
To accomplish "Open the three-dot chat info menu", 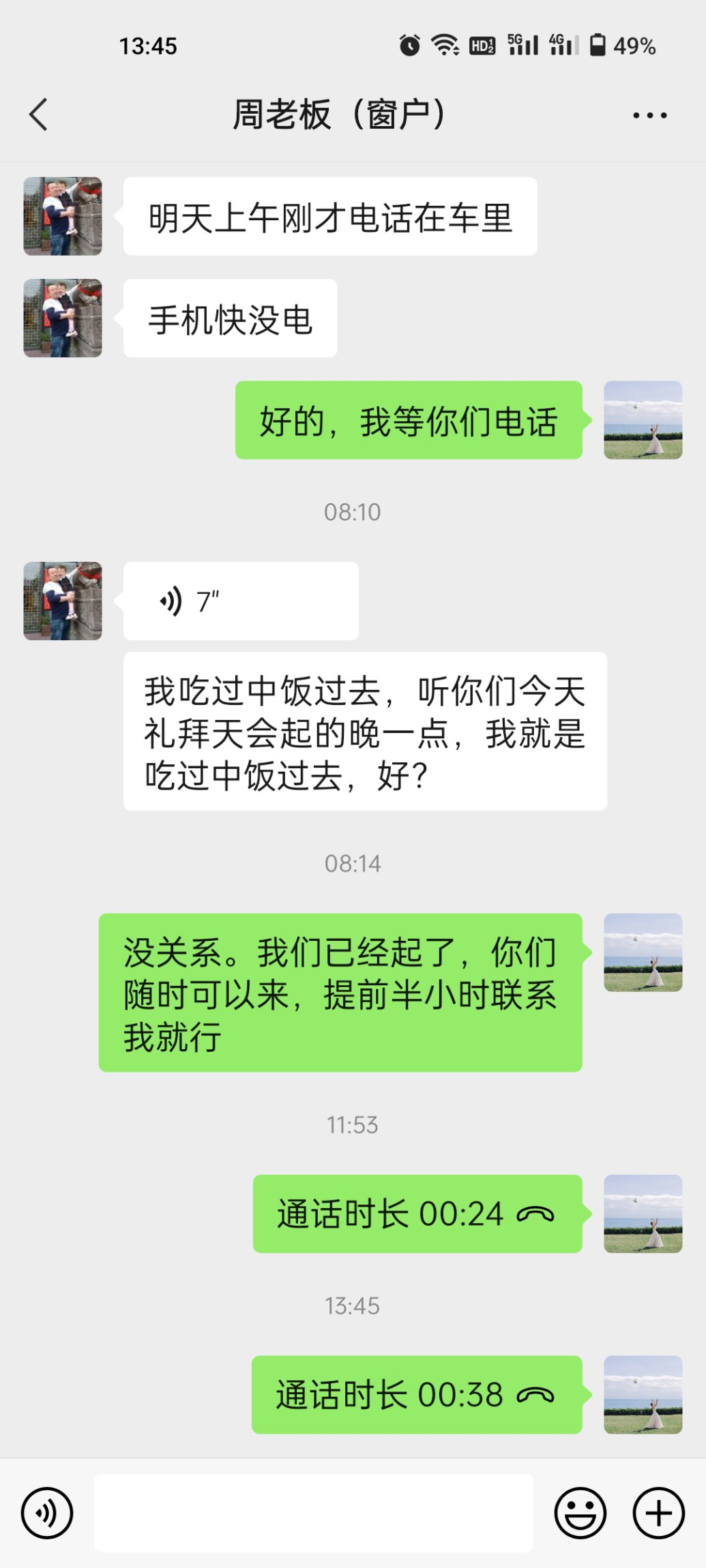I will (649, 115).
